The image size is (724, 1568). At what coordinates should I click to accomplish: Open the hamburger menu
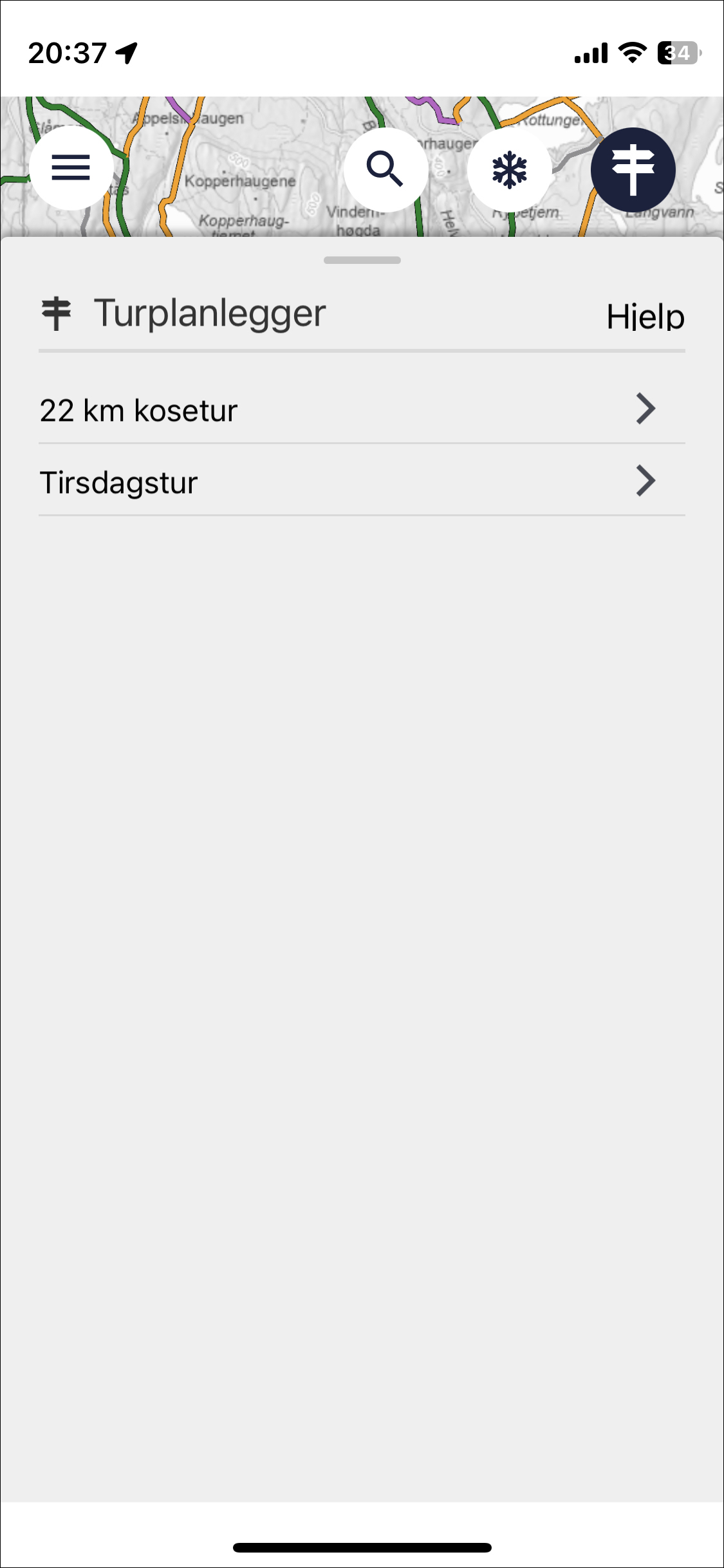(x=71, y=168)
